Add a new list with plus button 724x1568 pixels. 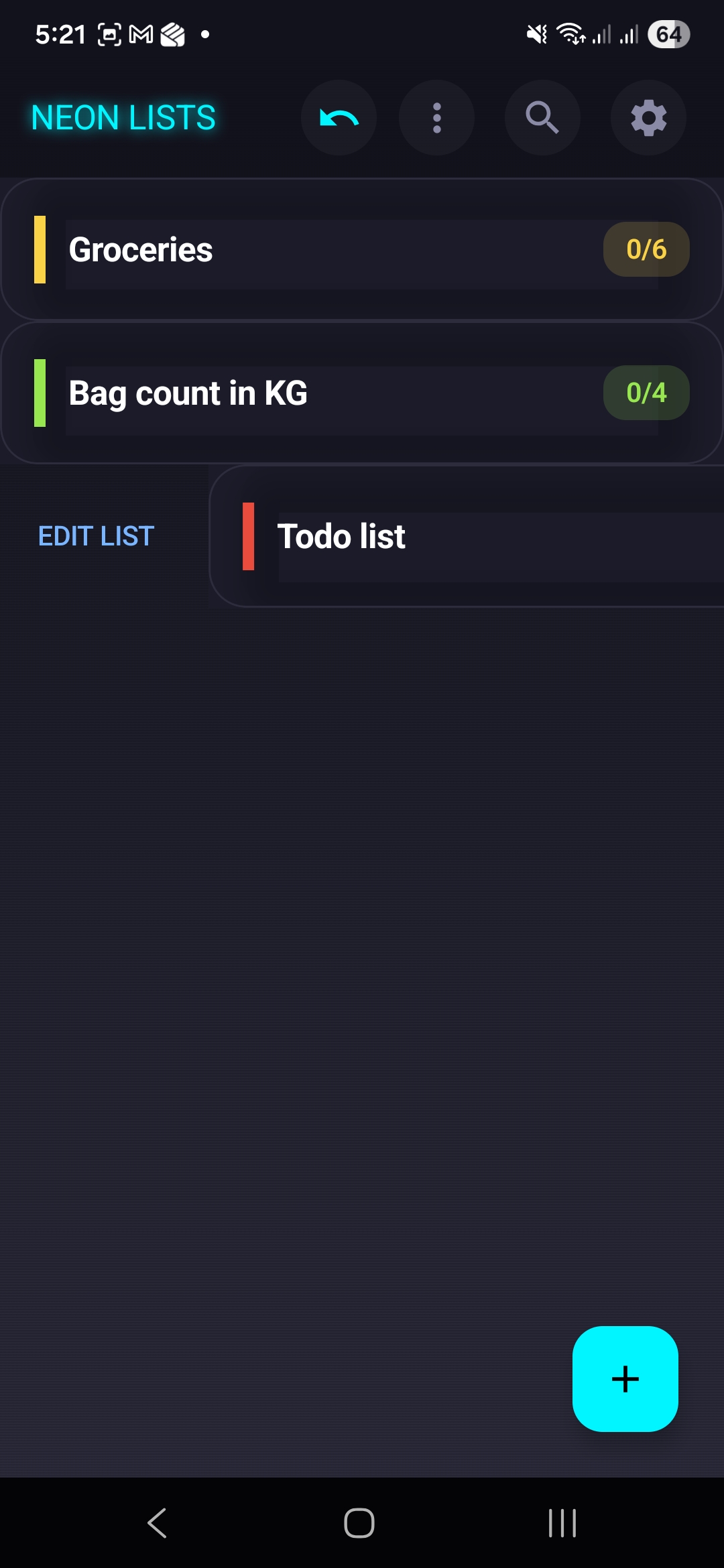(625, 1379)
